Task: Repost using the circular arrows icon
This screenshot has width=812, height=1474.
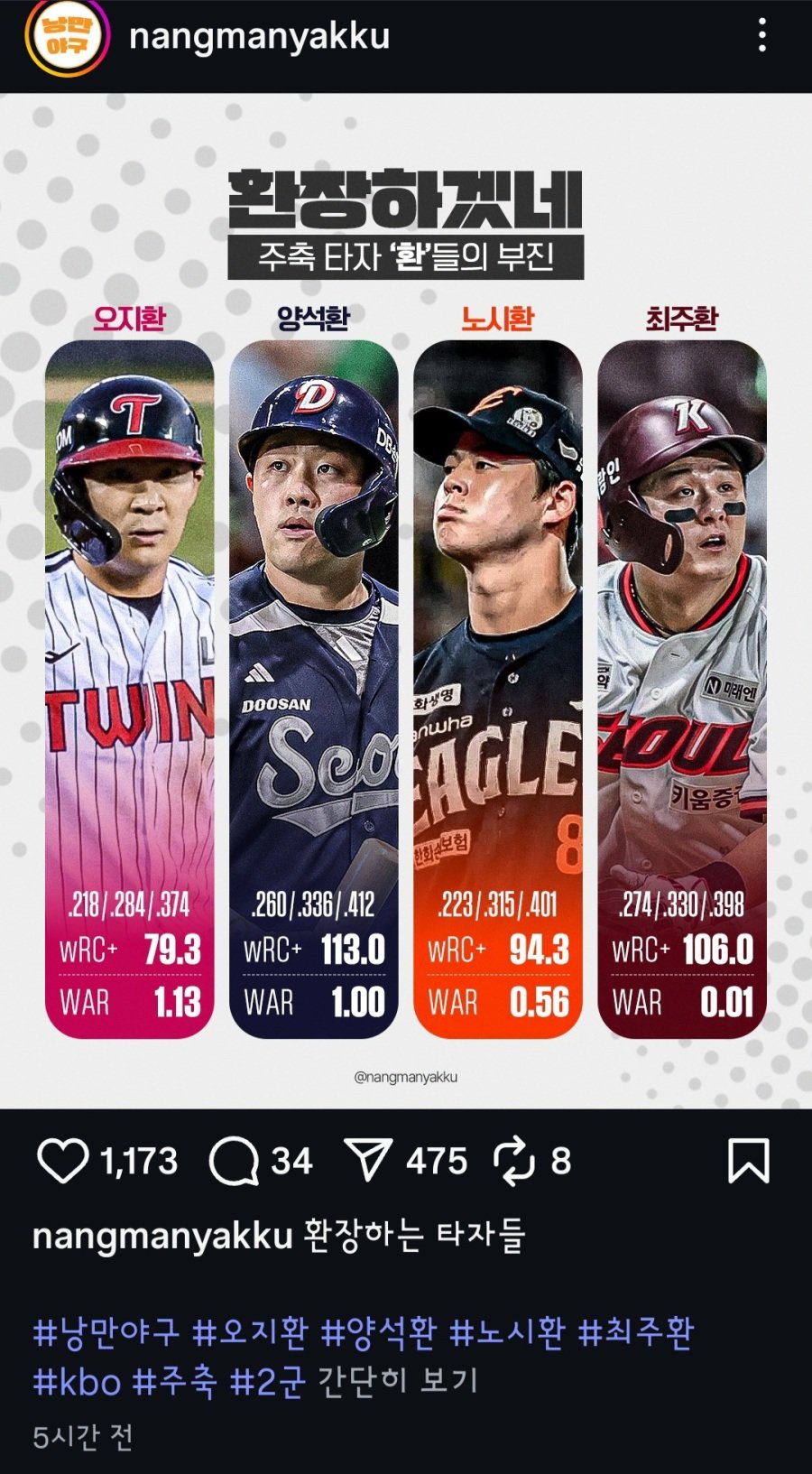Action: pos(515,1161)
